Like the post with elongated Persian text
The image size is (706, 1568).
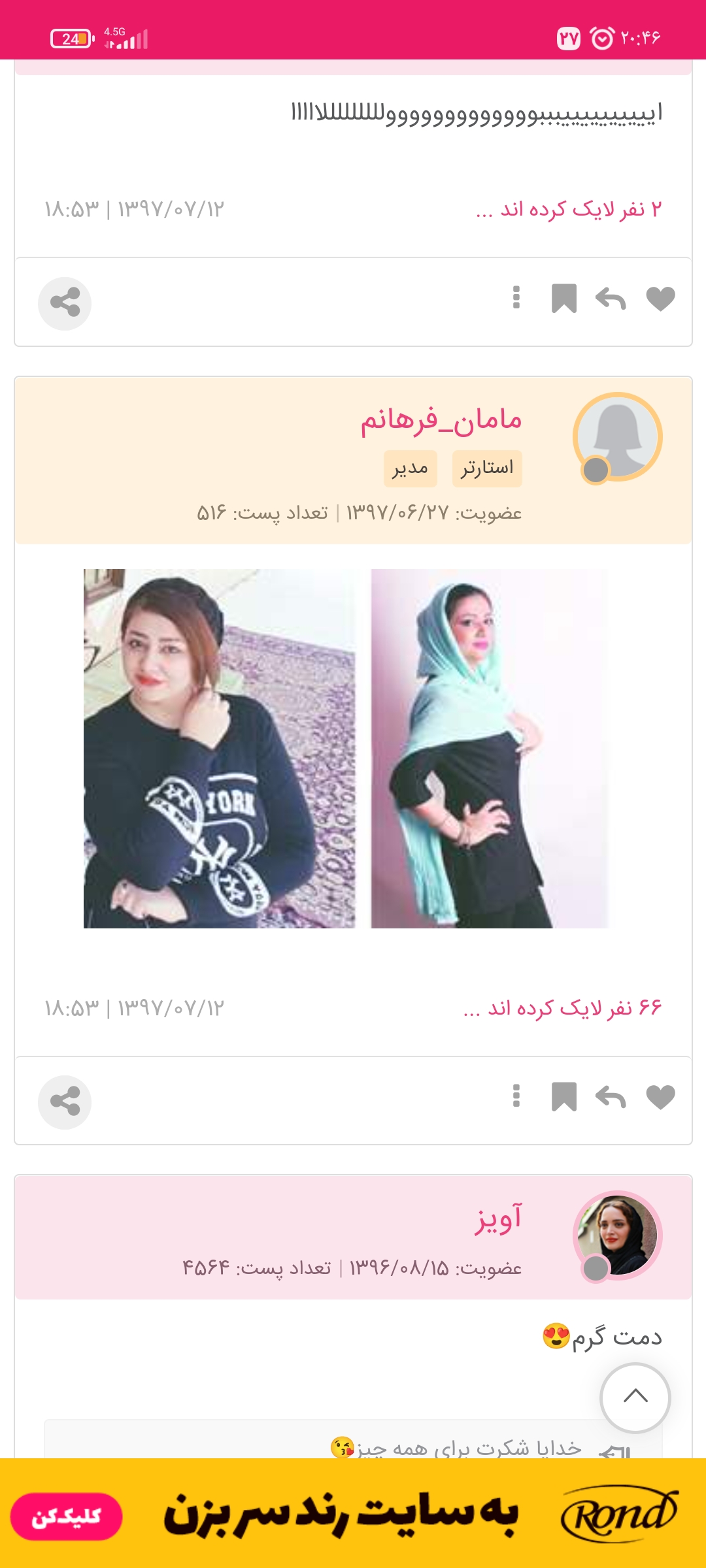tap(660, 299)
